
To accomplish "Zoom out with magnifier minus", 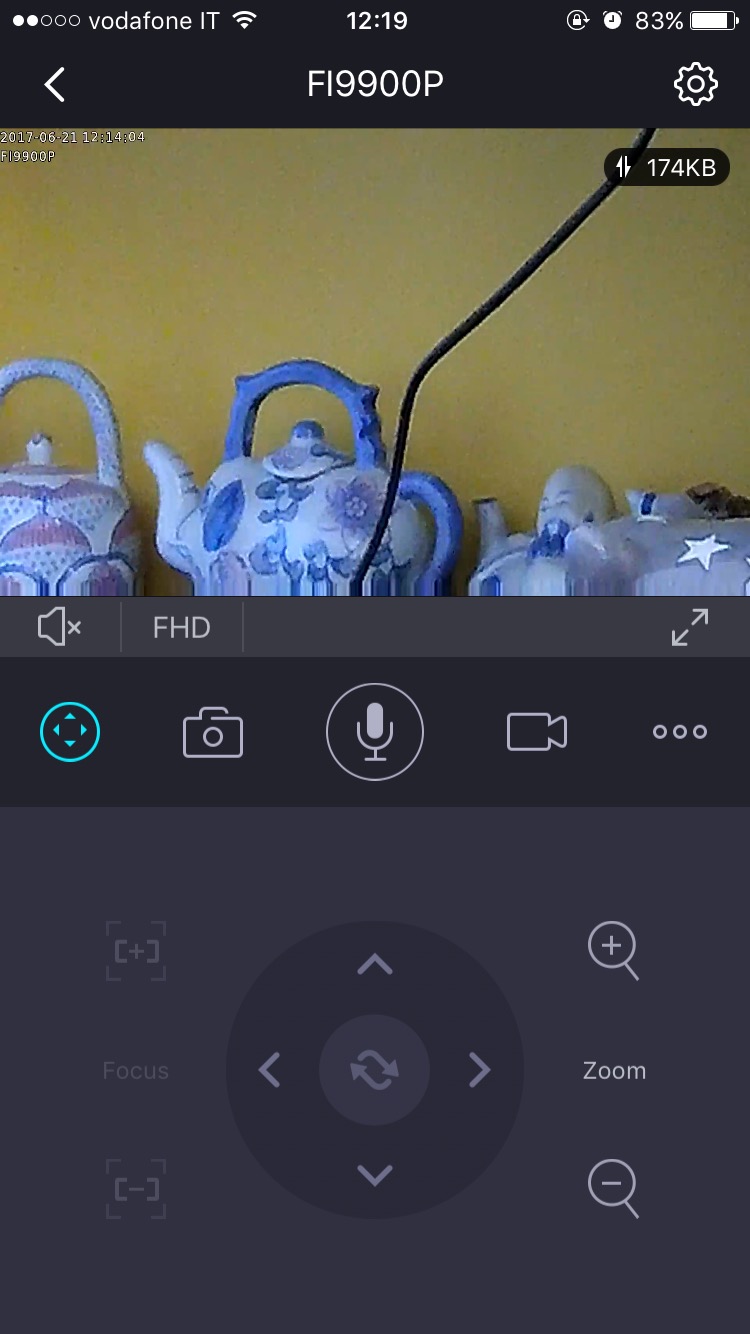I will point(613,1189).
